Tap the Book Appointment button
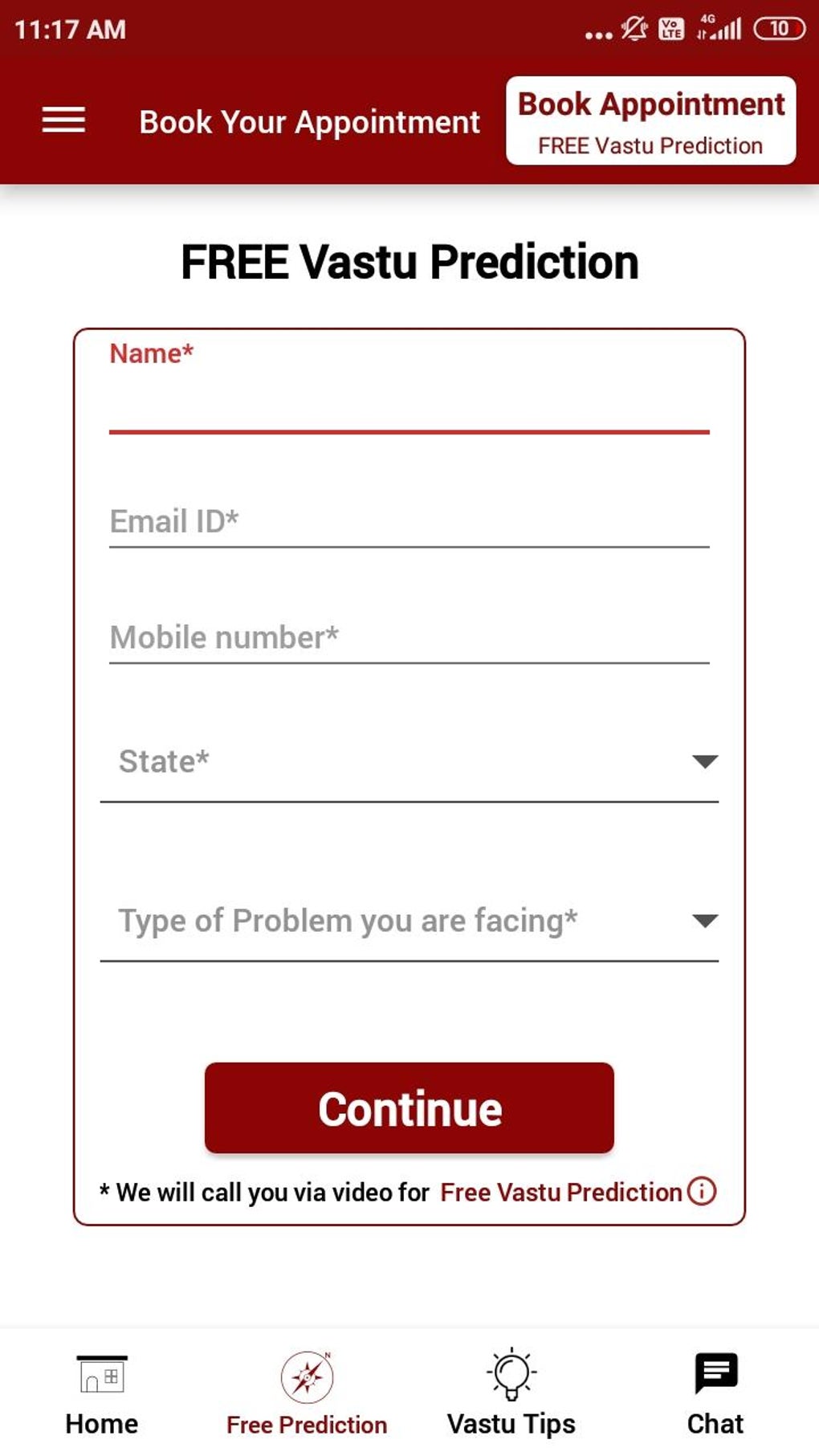819x1456 pixels. click(x=650, y=121)
